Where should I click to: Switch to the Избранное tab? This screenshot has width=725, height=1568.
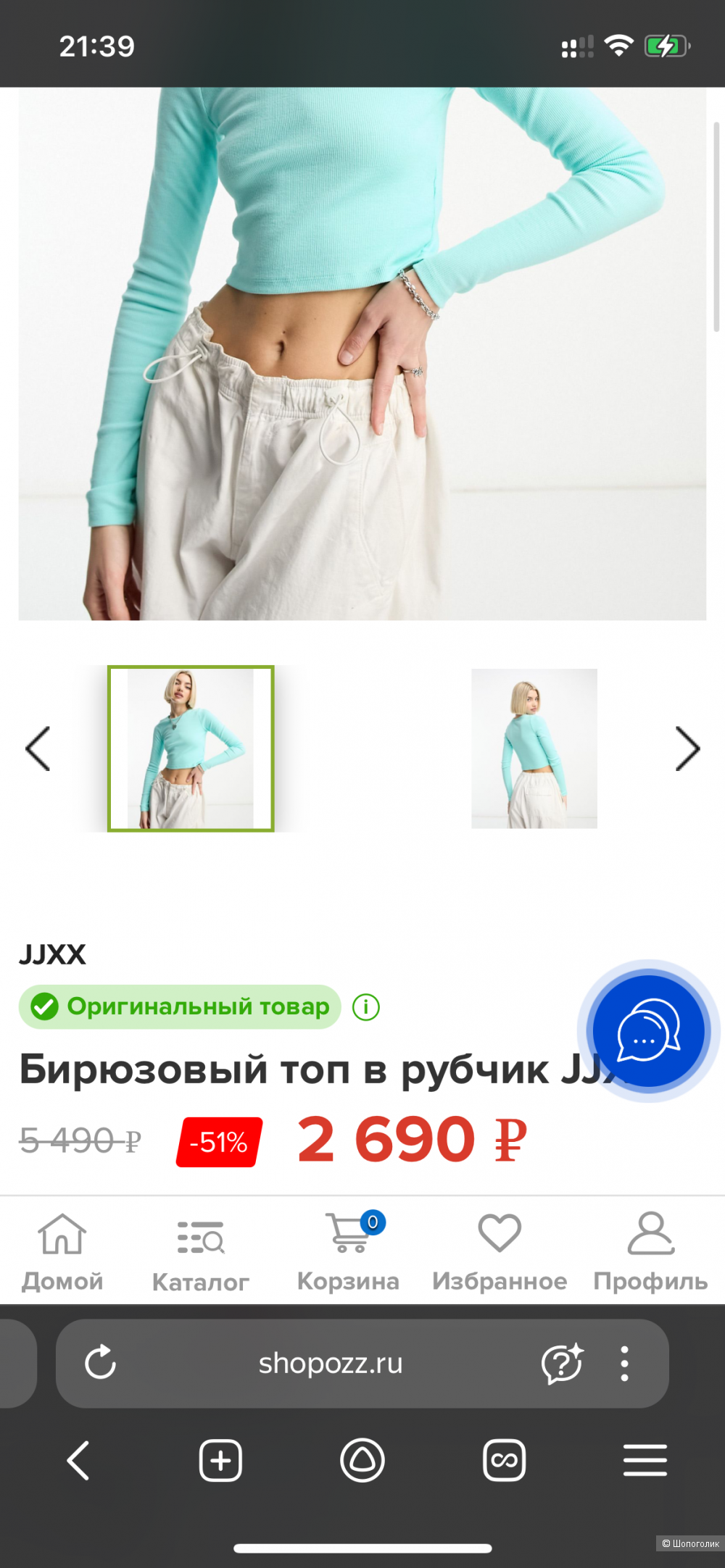(x=500, y=1252)
